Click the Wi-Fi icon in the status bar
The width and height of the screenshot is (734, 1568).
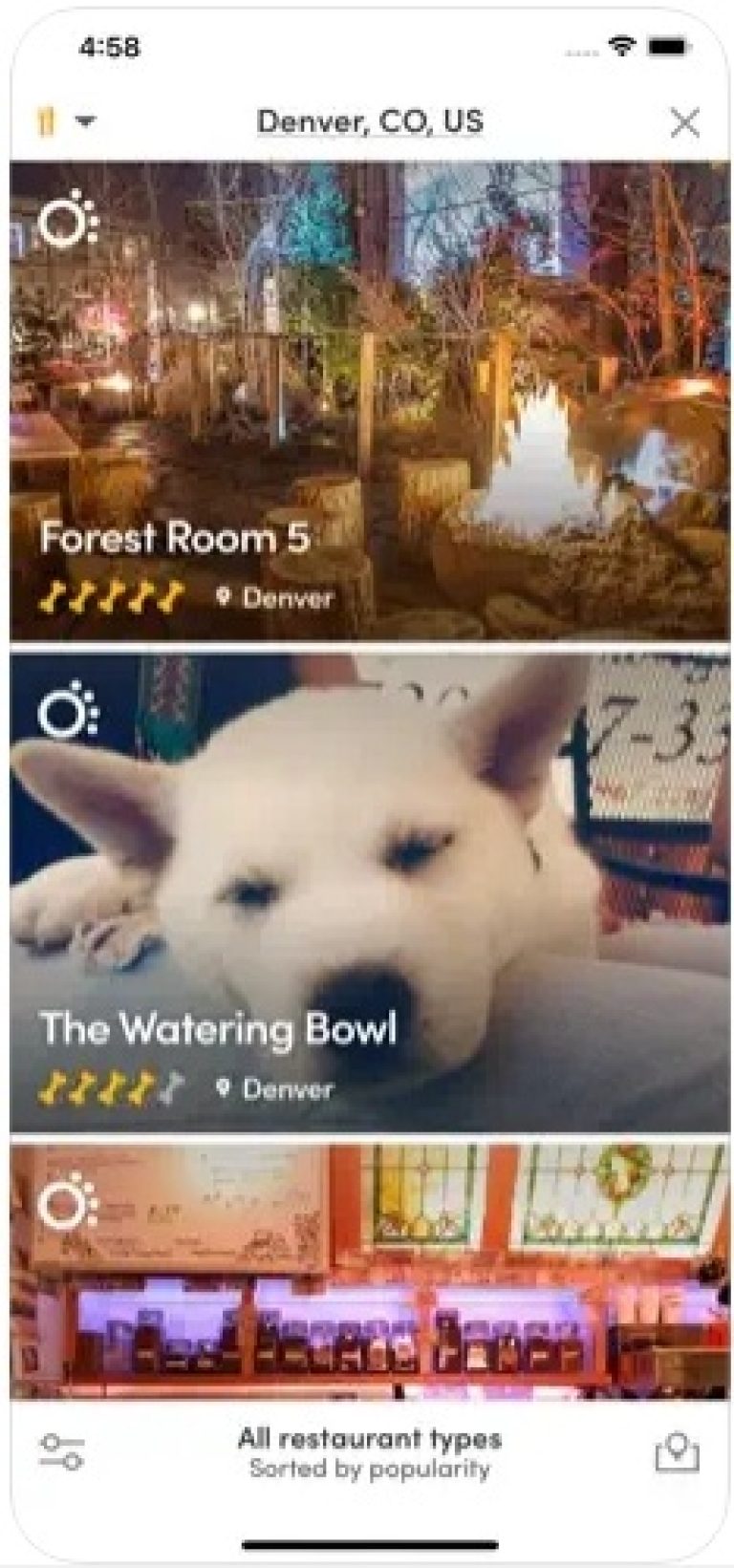[622, 42]
